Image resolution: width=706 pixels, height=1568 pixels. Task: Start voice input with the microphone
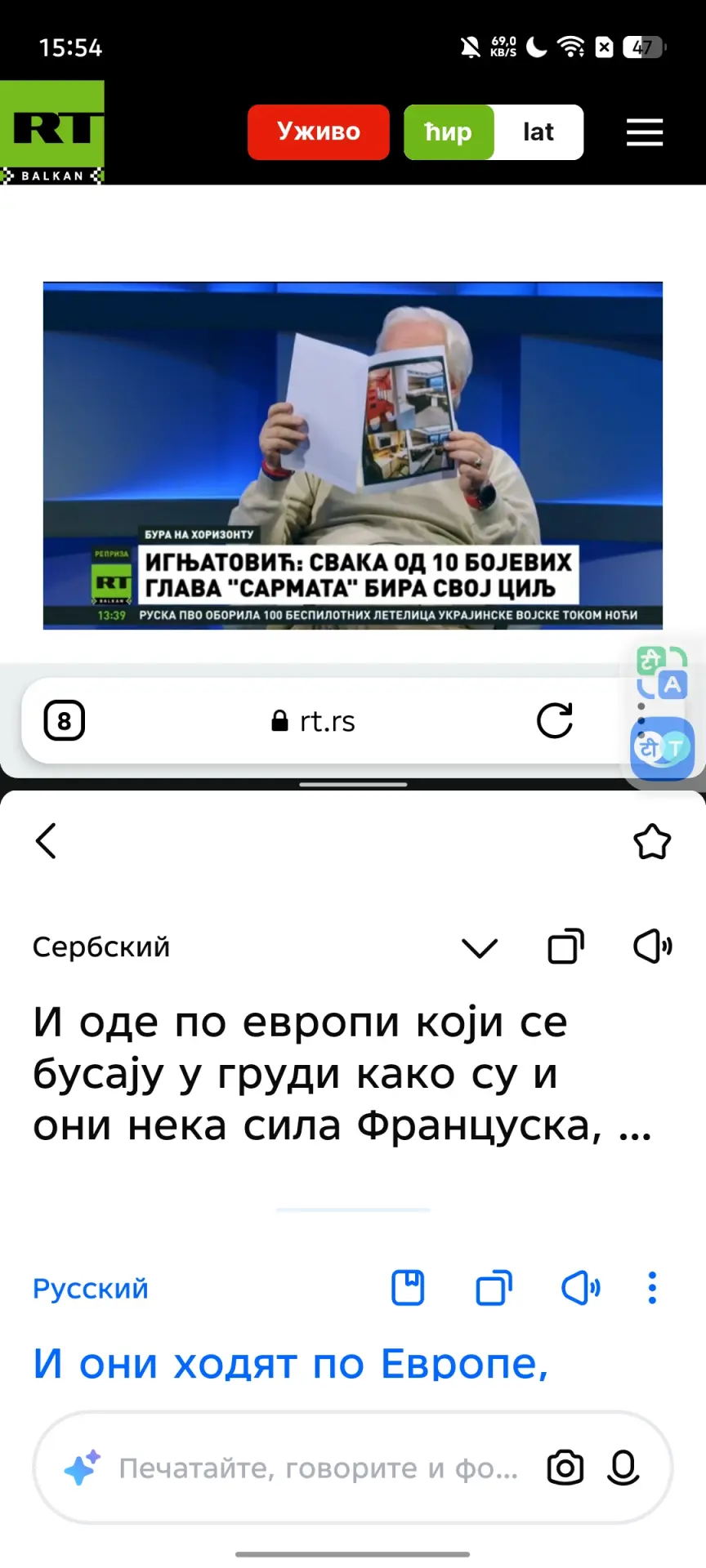click(x=623, y=1468)
